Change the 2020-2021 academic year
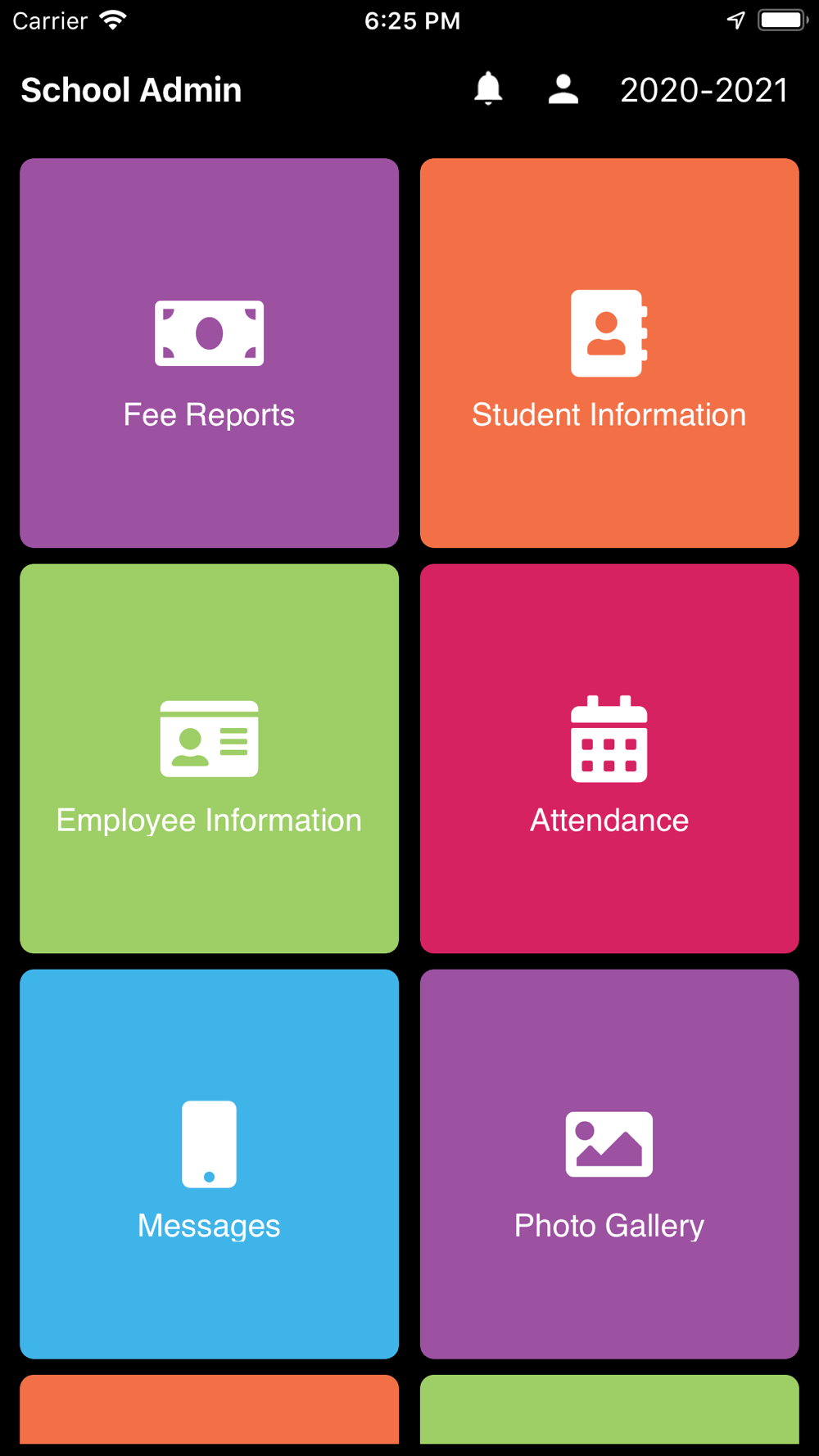 pyautogui.click(x=704, y=90)
